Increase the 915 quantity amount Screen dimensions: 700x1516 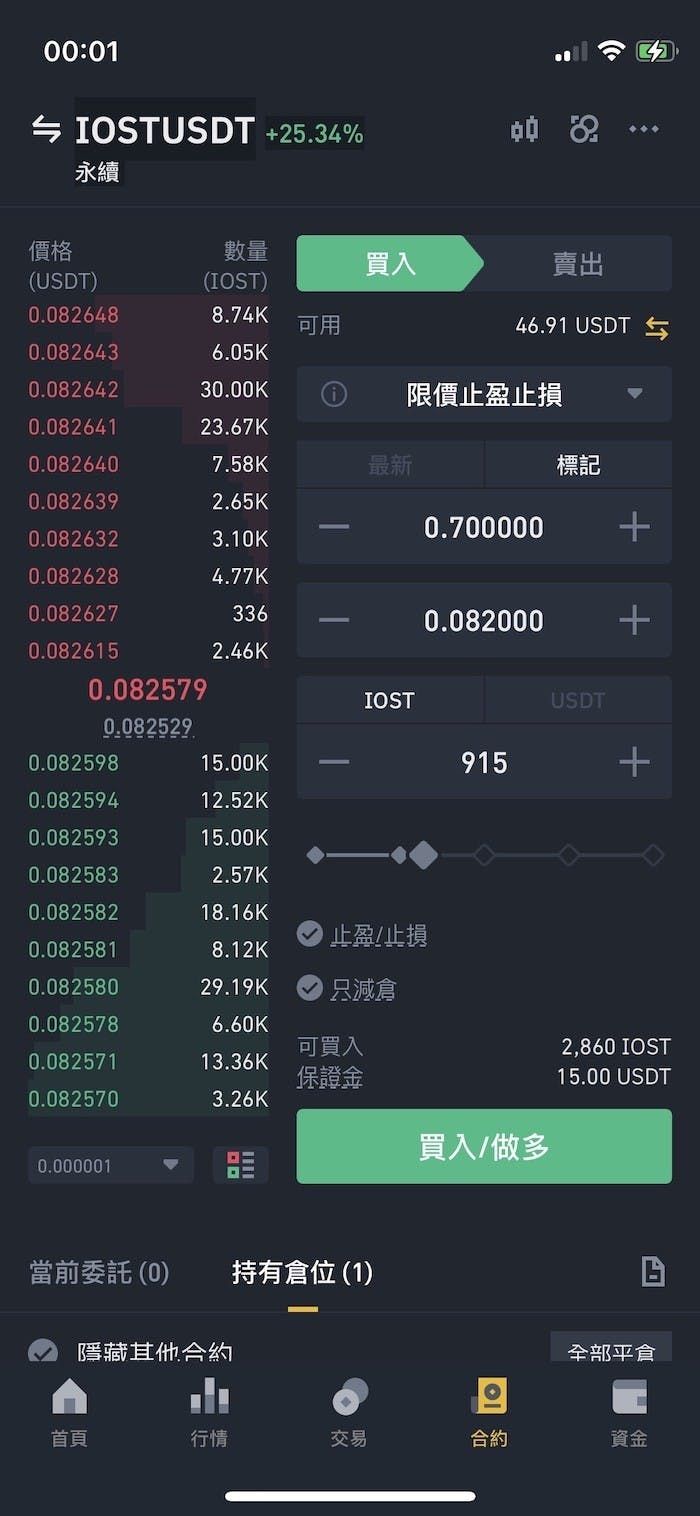[634, 763]
